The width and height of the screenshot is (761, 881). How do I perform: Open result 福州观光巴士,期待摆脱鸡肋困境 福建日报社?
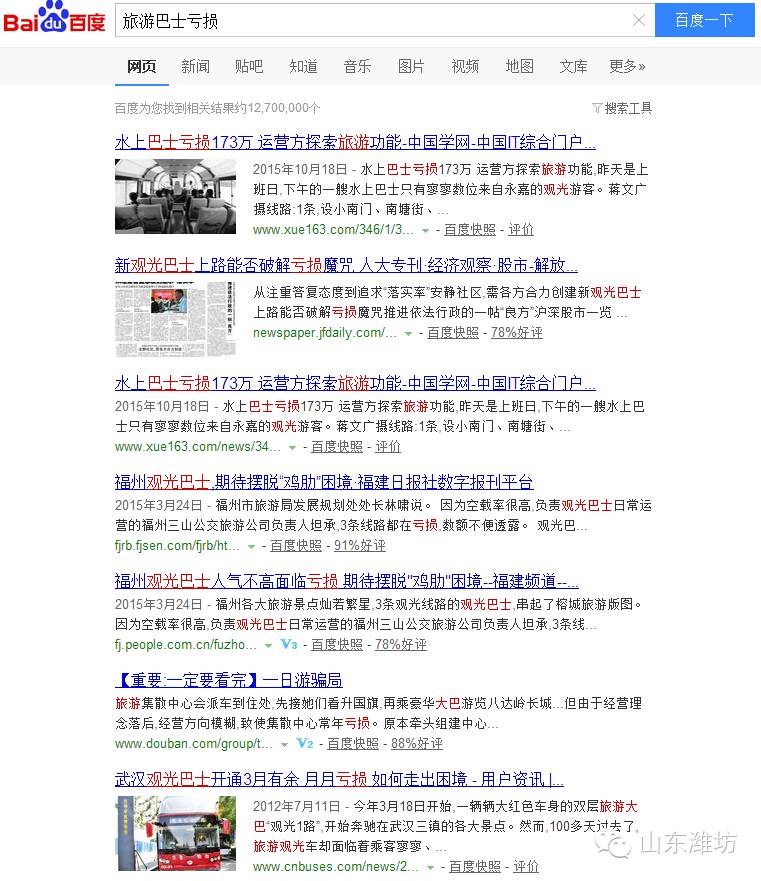[x=324, y=482]
